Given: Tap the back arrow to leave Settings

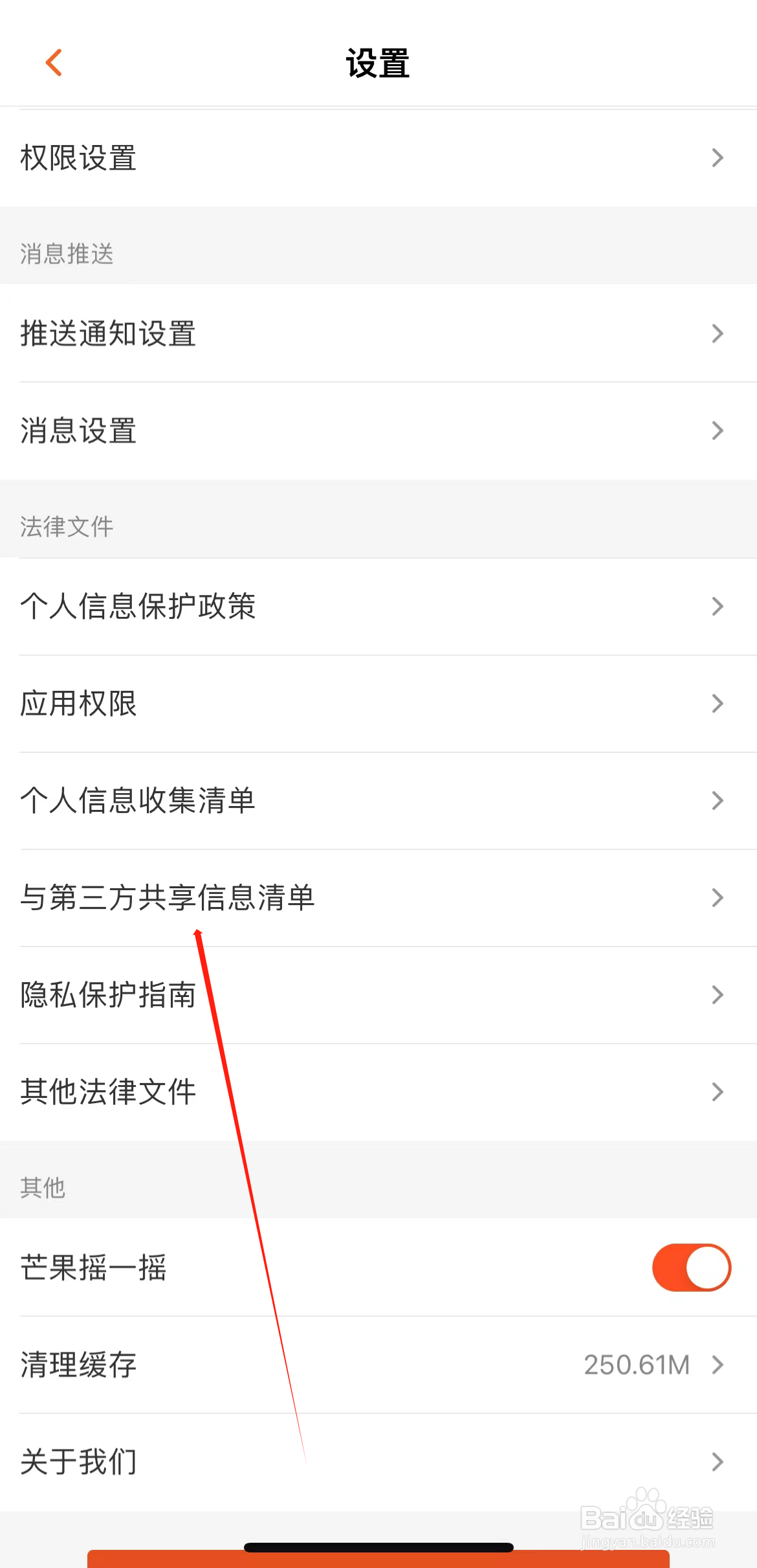Looking at the screenshot, I should click(54, 63).
